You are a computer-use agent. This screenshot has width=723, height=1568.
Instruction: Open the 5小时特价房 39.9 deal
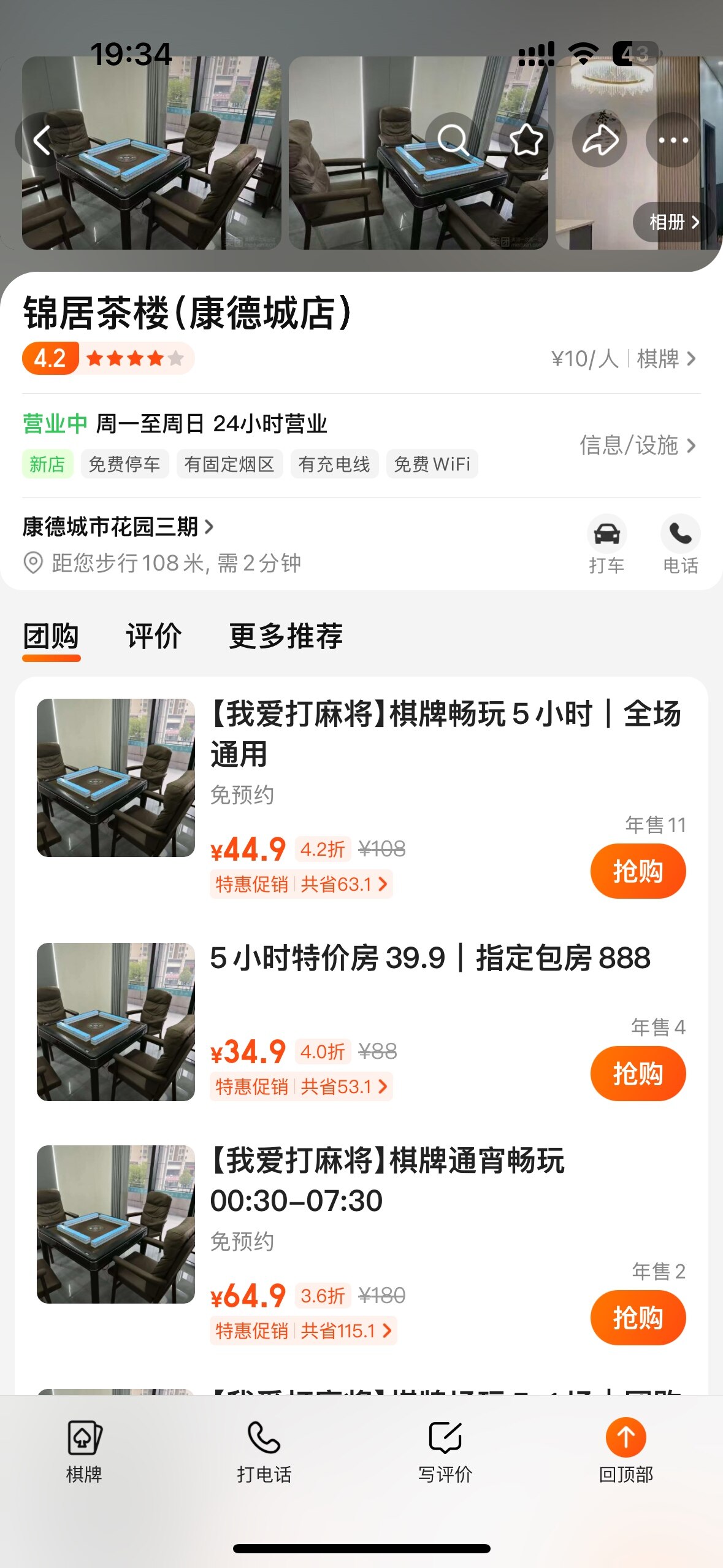(429, 958)
